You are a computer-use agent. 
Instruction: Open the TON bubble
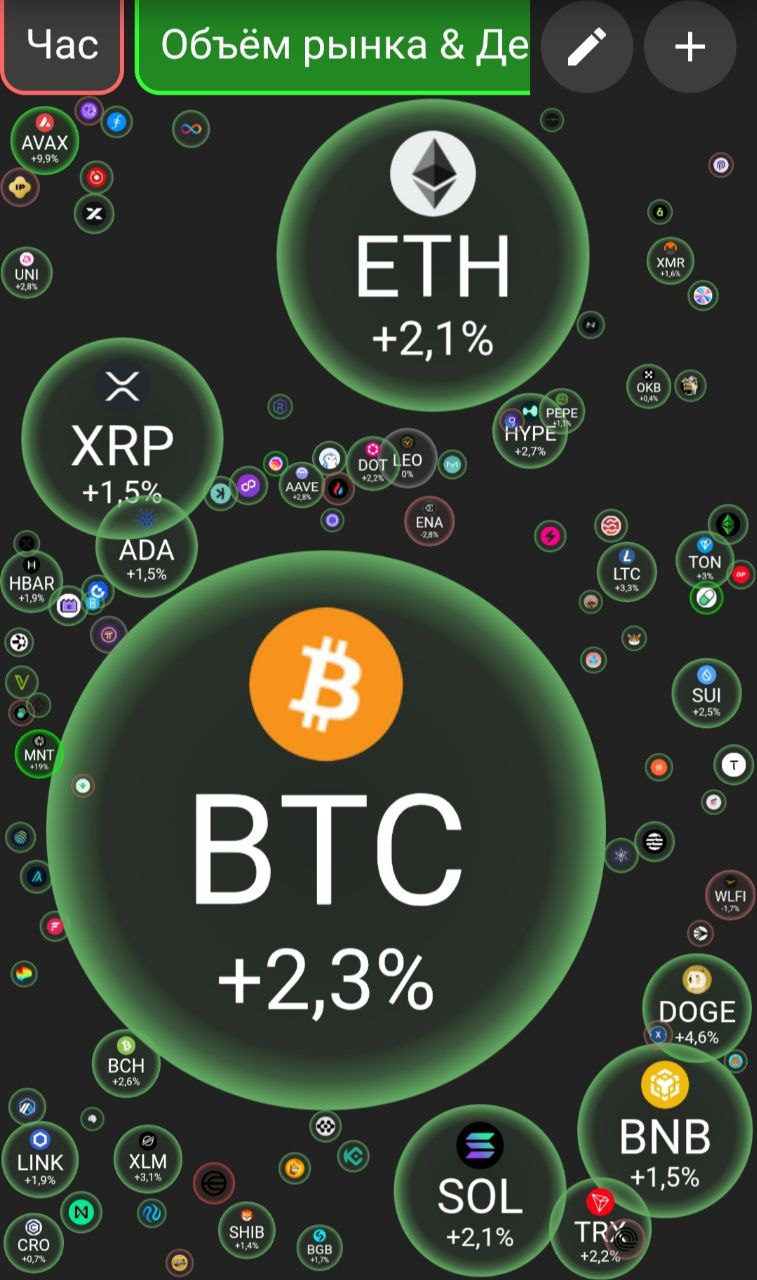(x=705, y=560)
